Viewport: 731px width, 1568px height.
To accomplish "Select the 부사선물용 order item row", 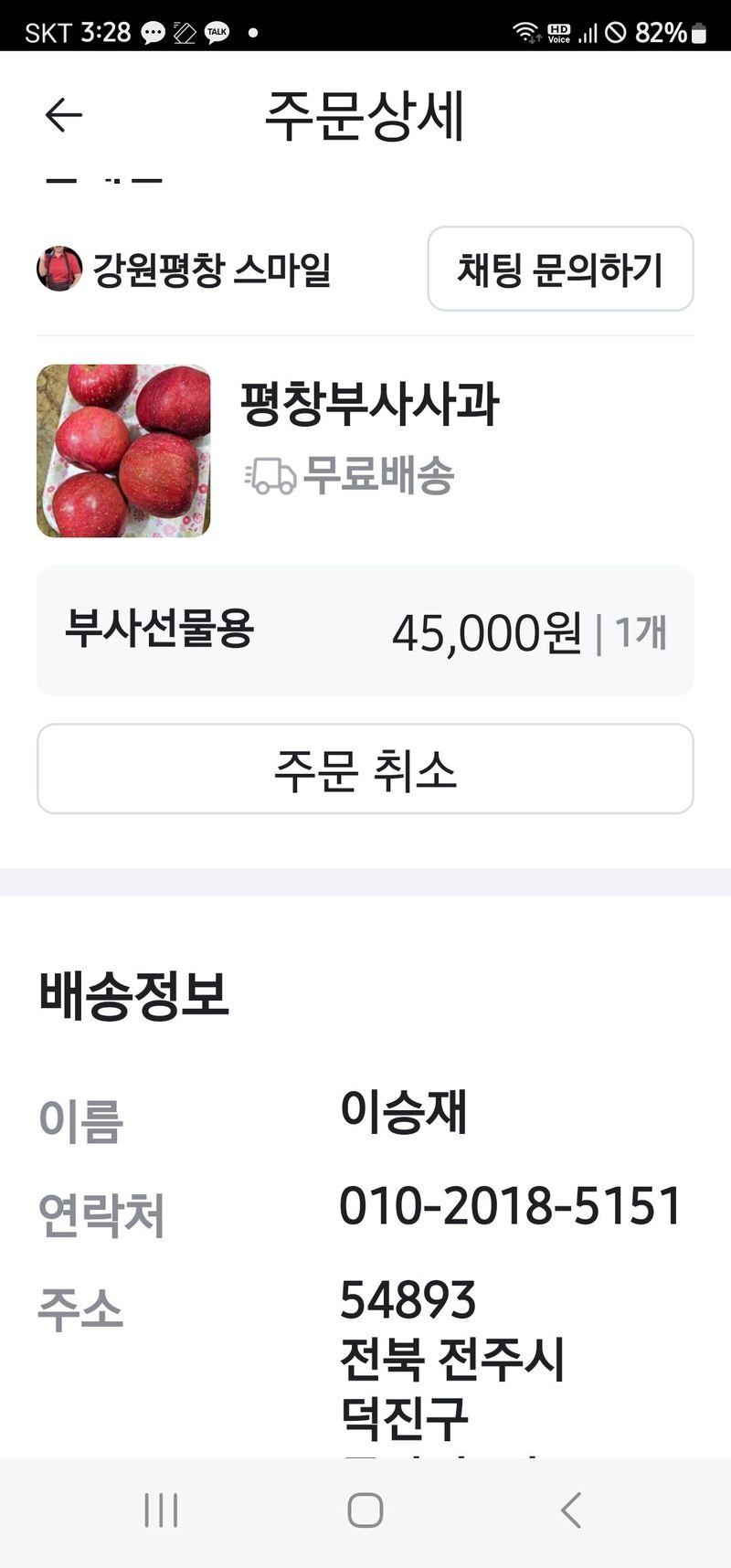I will tap(365, 631).
